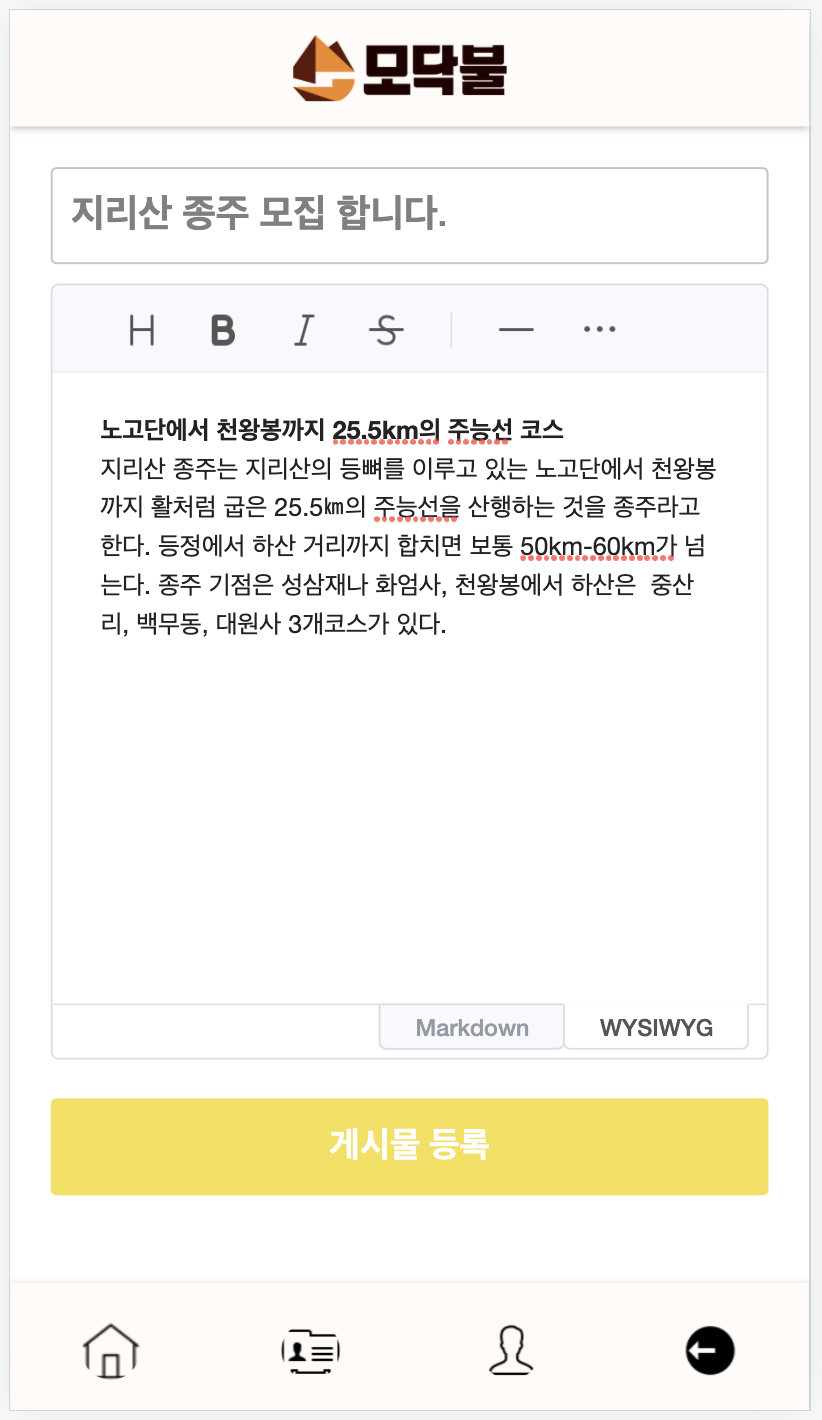
Task: Switch to the WYSIWYG editor tab
Action: click(656, 1028)
